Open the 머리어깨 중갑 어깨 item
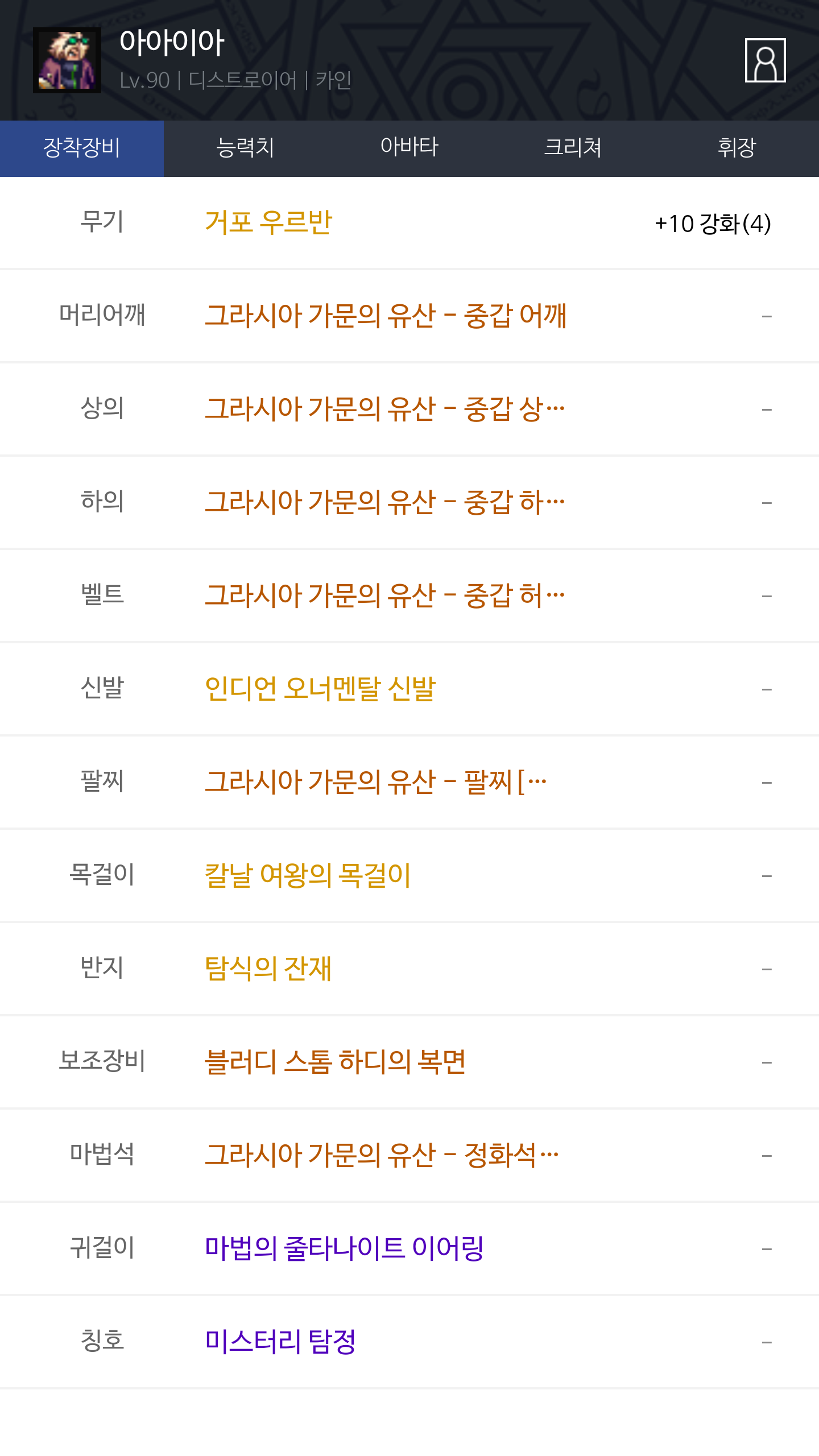This screenshot has width=819, height=1456. point(385,316)
